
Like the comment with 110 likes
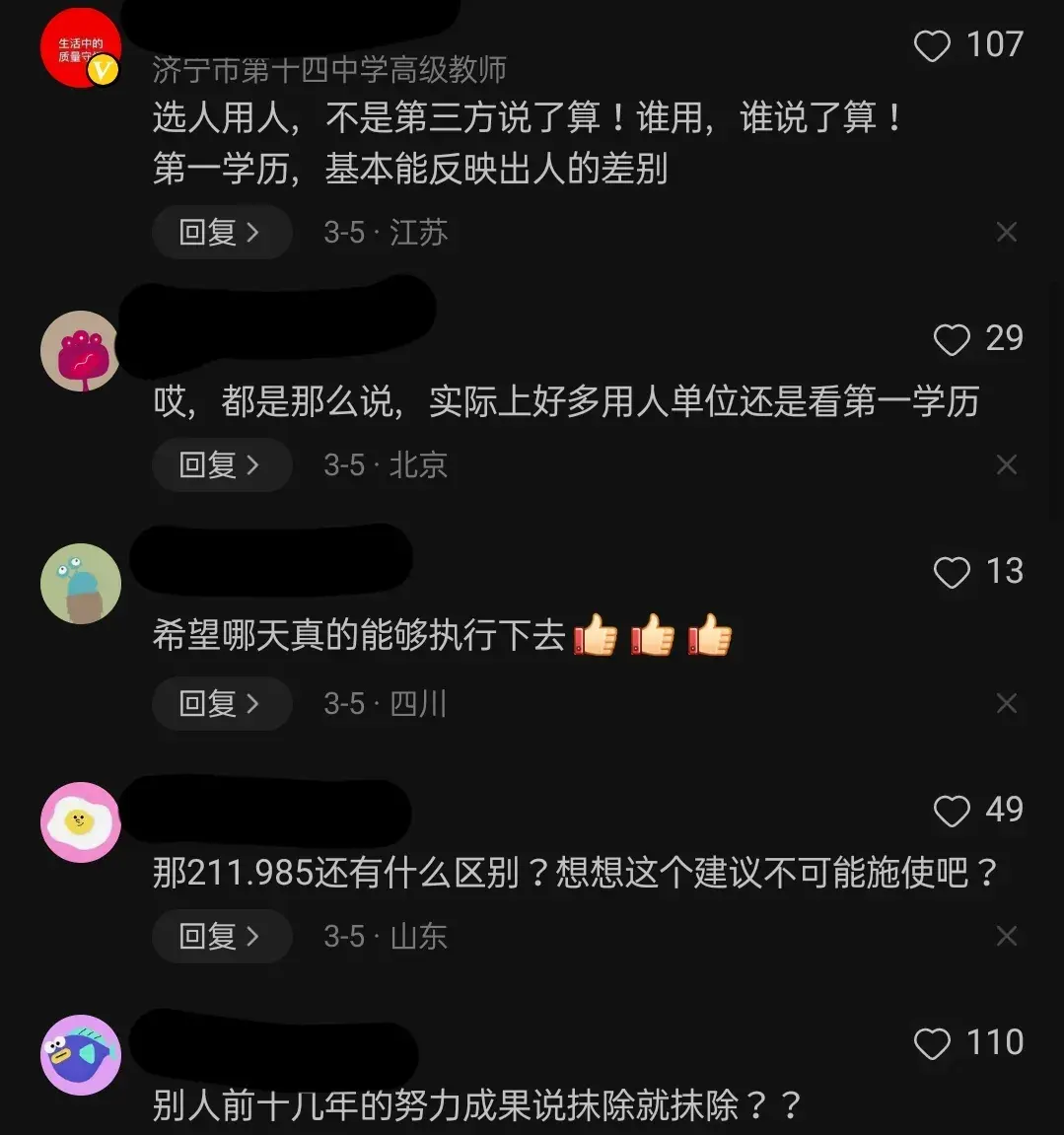pos(932,1043)
